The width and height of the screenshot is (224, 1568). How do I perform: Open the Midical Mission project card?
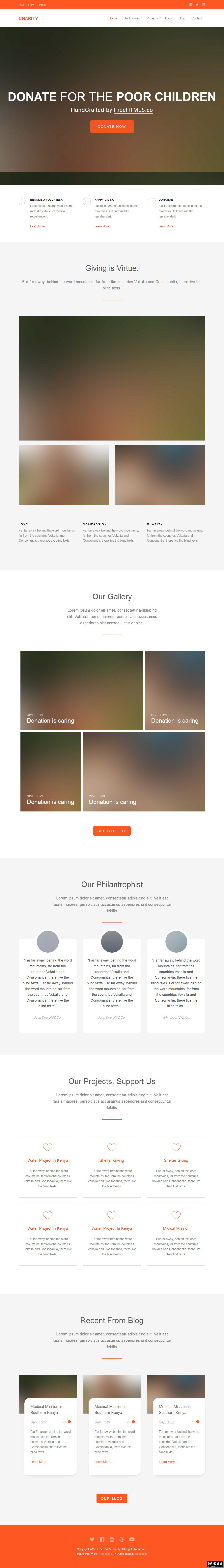(176, 1228)
